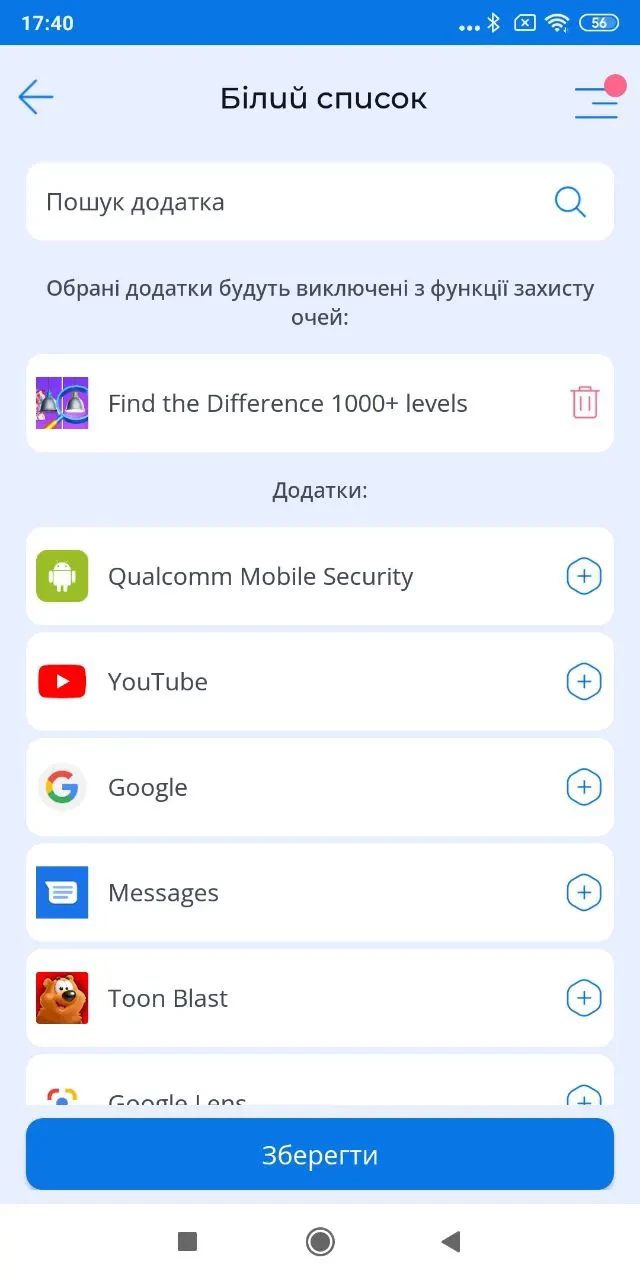Add Qualcomm Mobile Security to whitelist
640x1280 pixels.
pos(584,576)
